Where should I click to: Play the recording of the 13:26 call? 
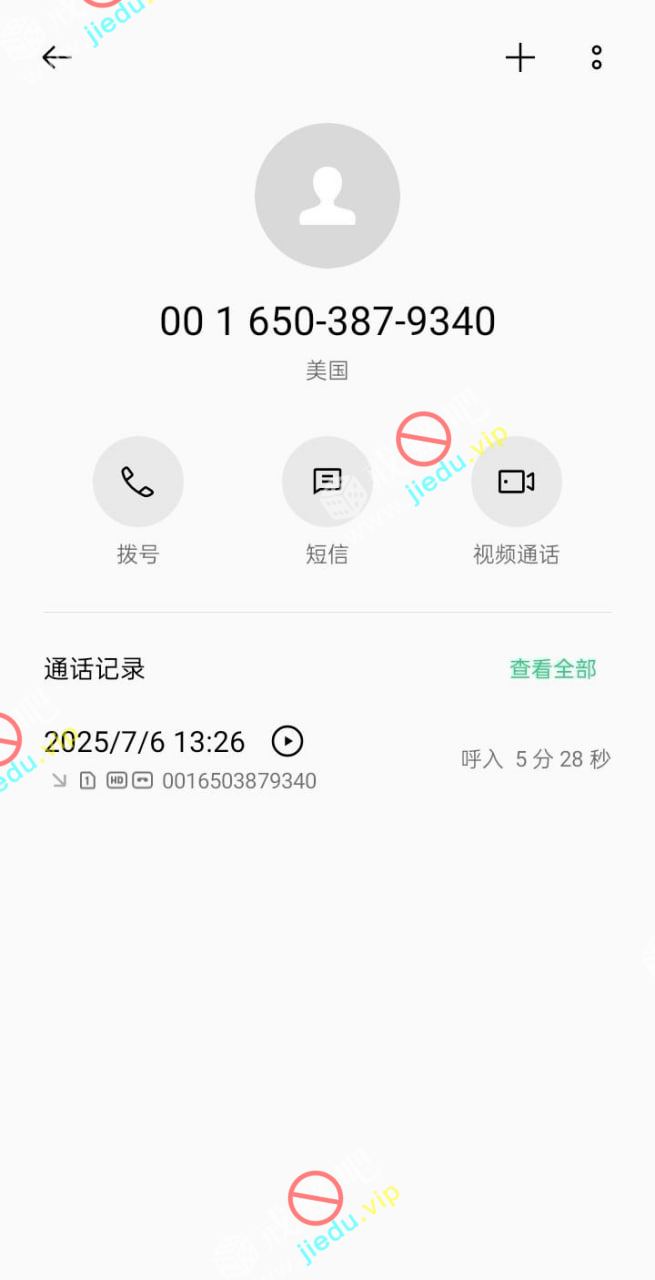tap(287, 741)
